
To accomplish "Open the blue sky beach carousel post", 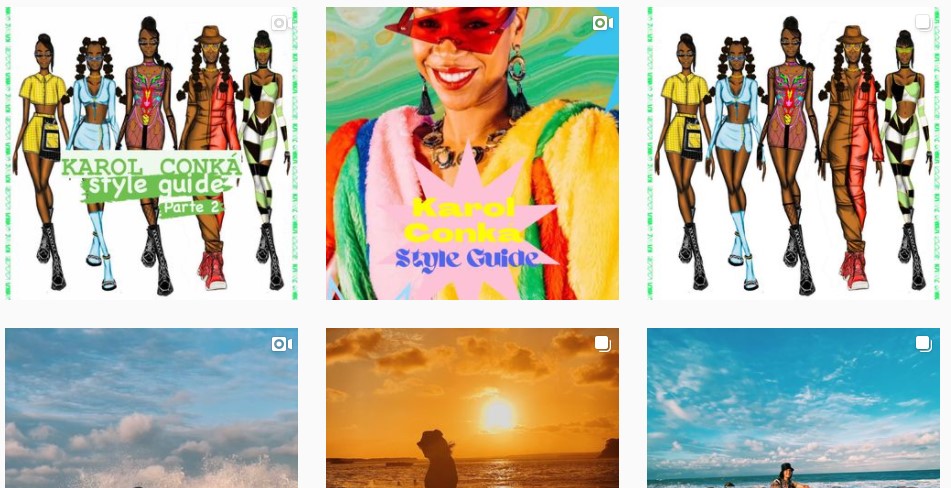I will pyautogui.click(x=793, y=408).
